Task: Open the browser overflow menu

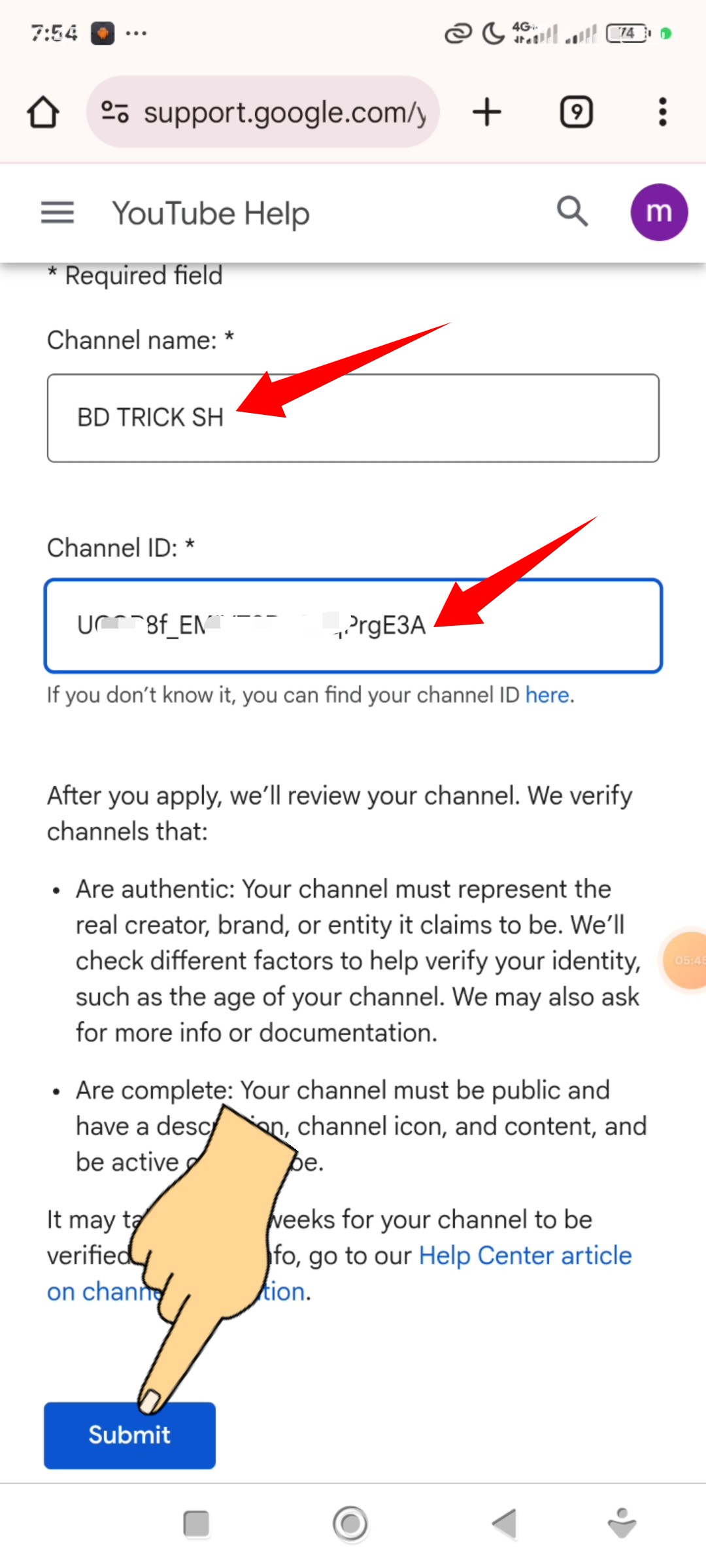Action: coord(662,112)
